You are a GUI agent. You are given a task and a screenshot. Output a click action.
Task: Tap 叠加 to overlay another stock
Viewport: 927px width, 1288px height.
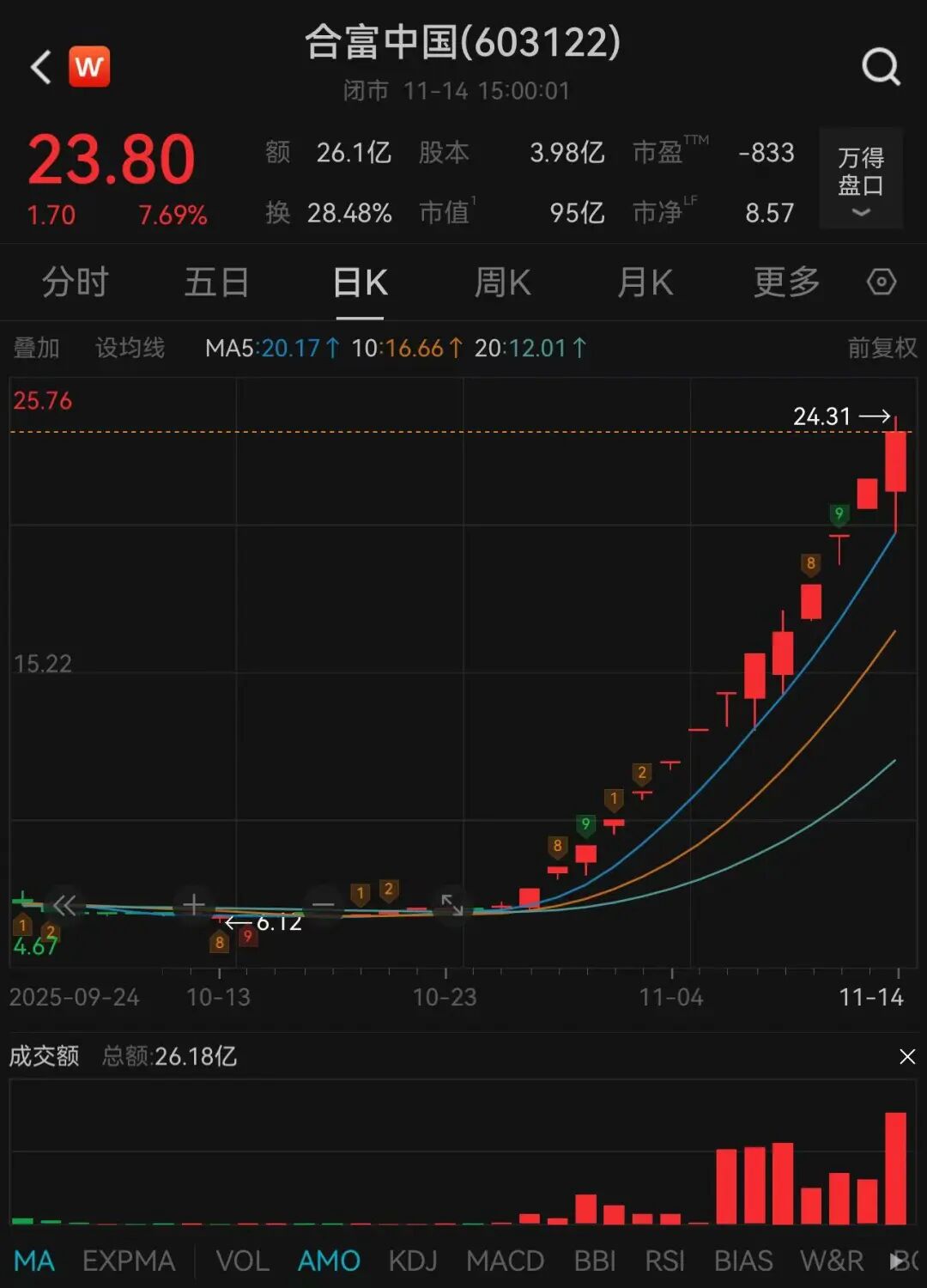click(36, 348)
